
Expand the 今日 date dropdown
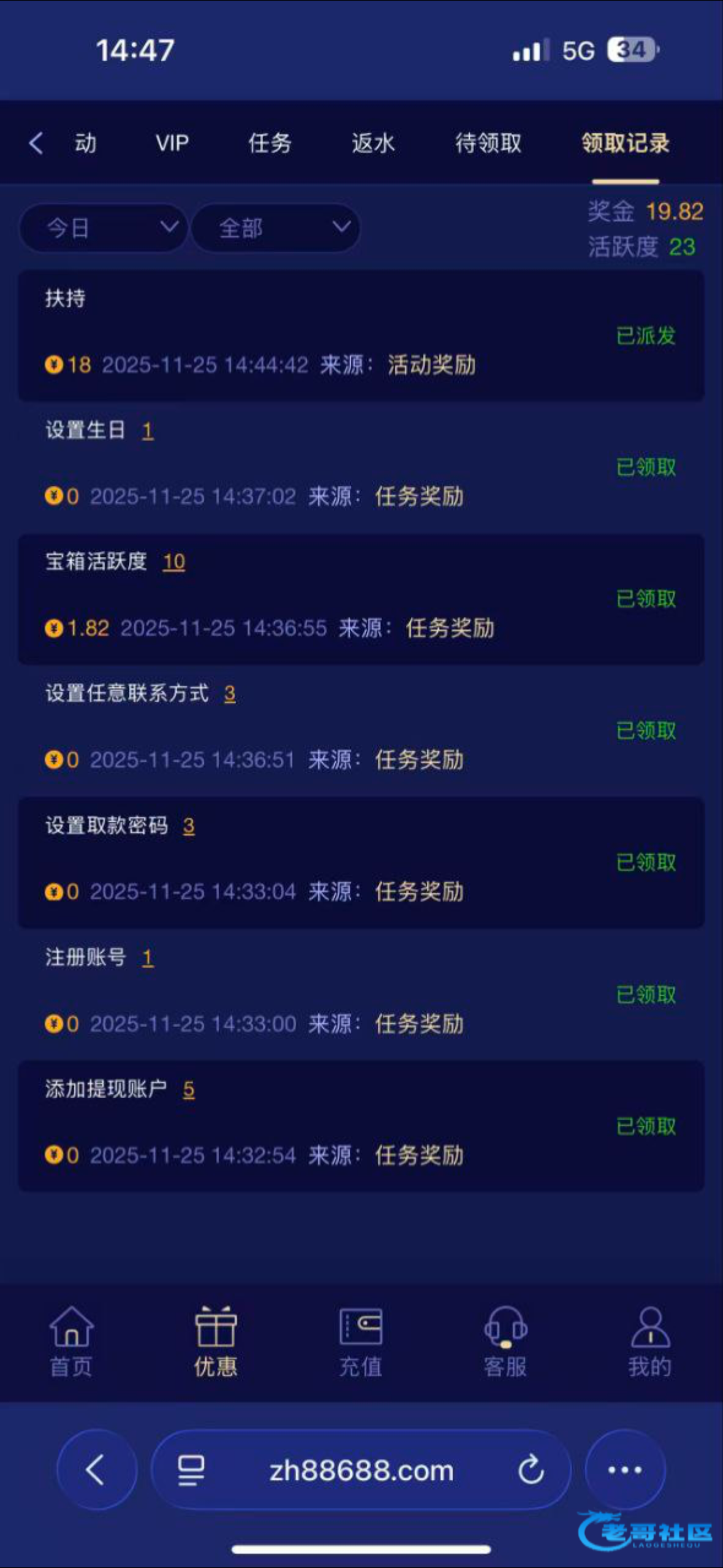(x=103, y=228)
